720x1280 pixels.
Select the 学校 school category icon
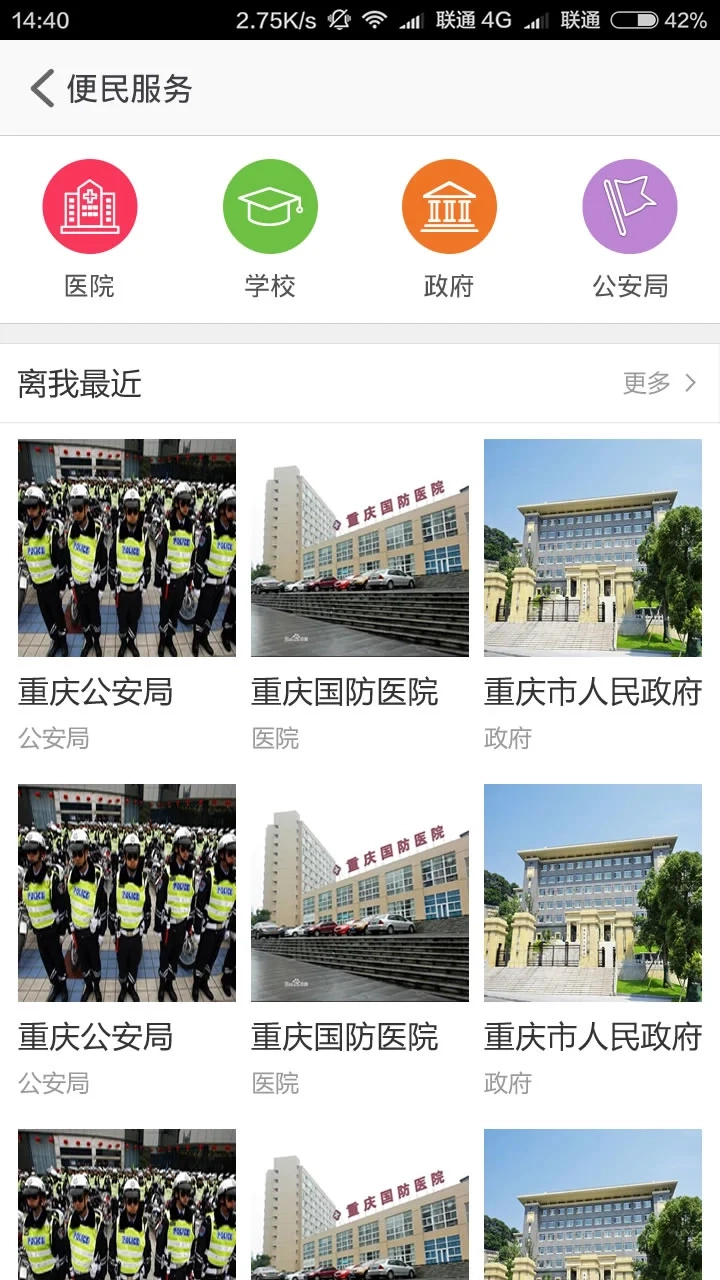point(270,205)
